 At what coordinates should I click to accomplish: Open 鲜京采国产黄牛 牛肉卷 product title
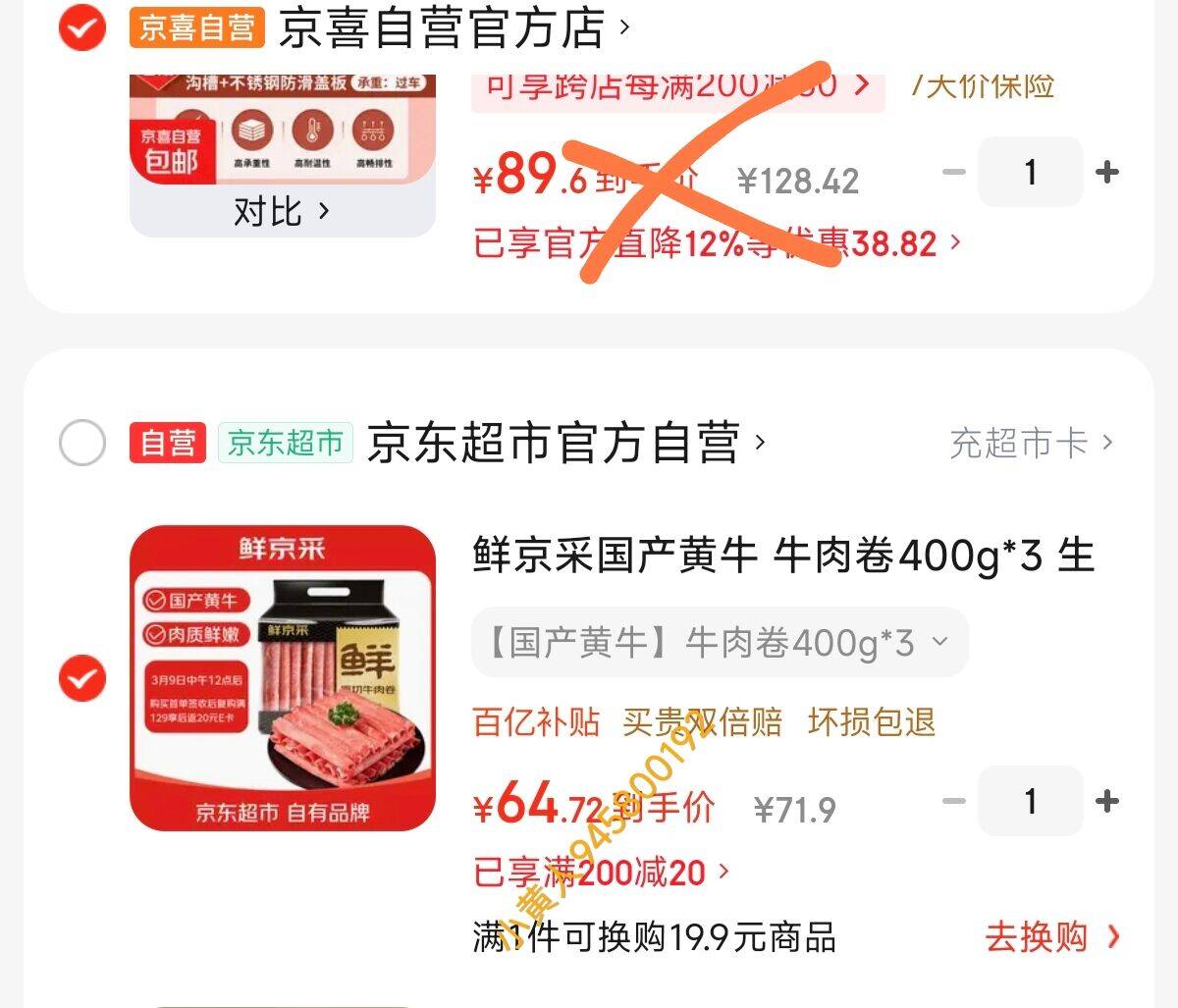782,557
